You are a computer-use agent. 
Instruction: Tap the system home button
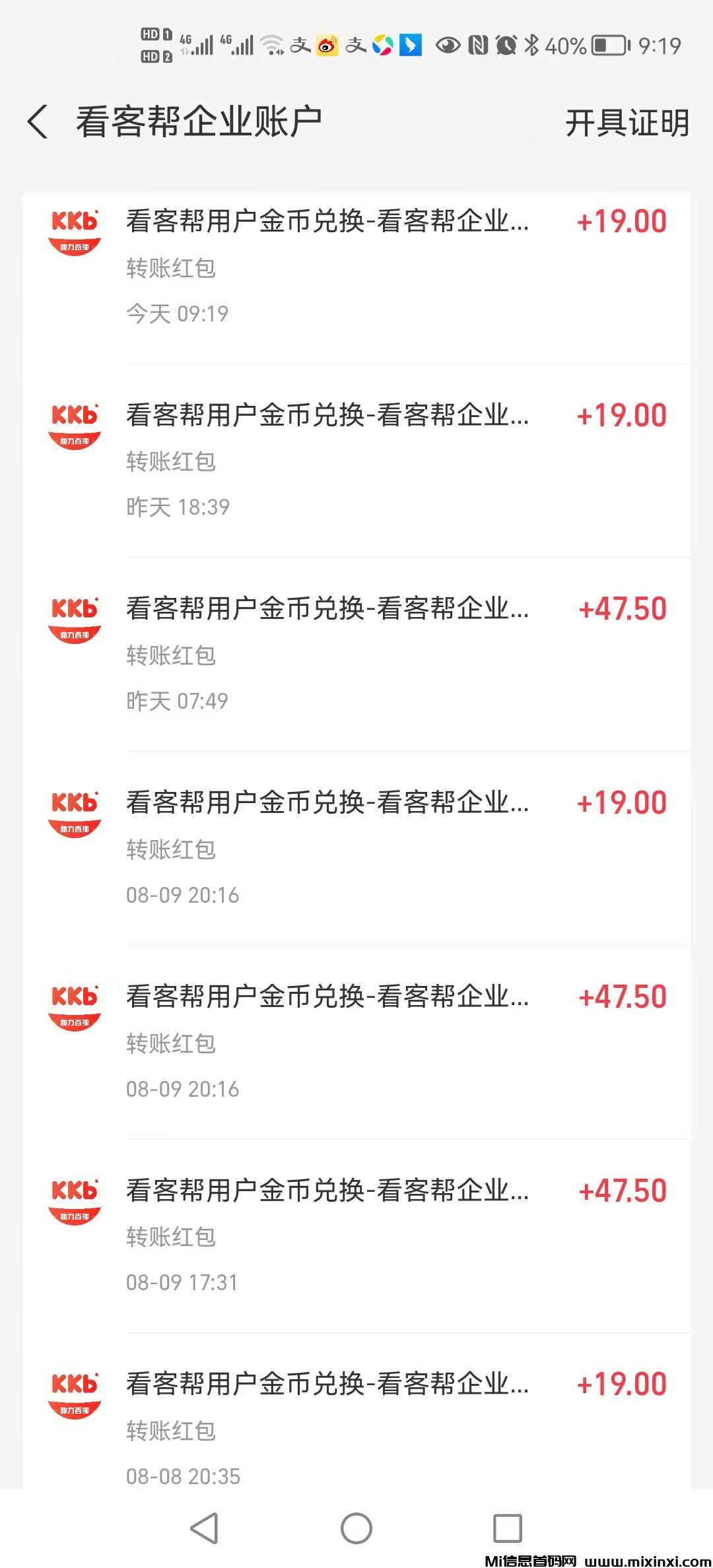(356, 1528)
